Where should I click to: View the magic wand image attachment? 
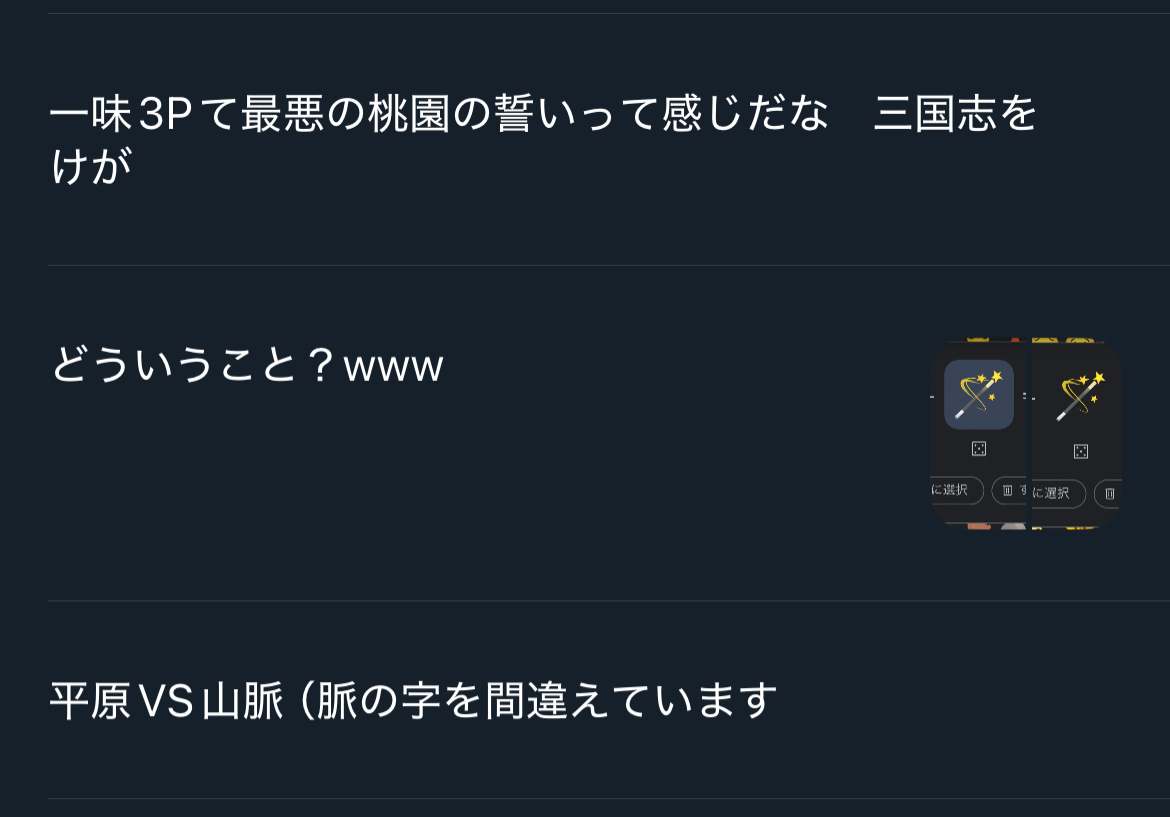(1025, 434)
